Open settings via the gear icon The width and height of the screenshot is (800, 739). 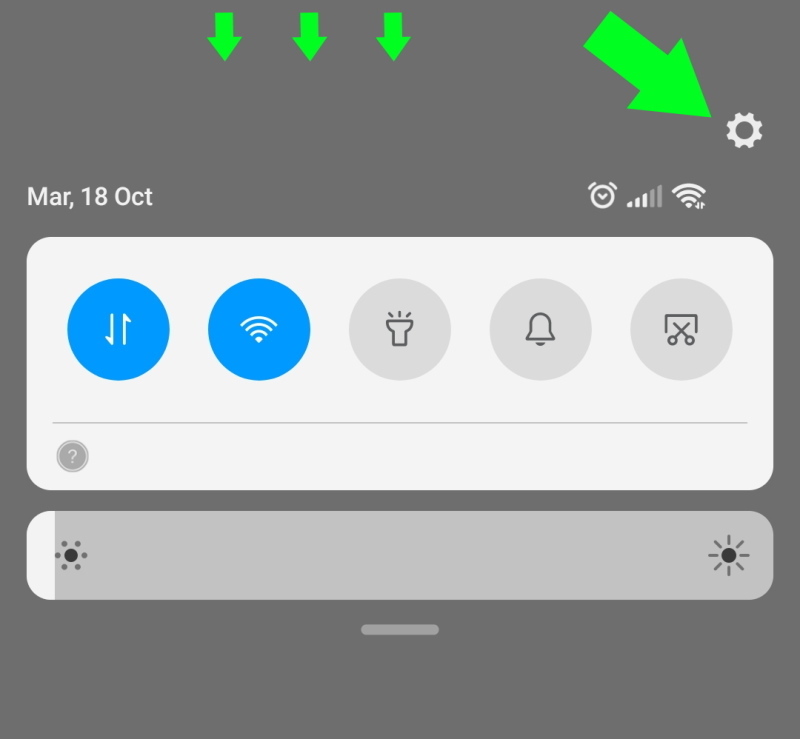(x=744, y=131)
